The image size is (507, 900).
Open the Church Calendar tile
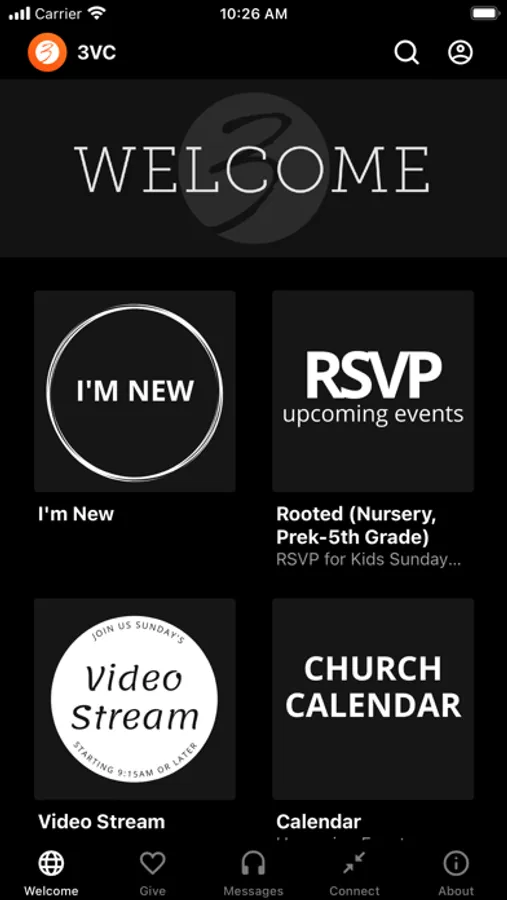pos(373,699)
